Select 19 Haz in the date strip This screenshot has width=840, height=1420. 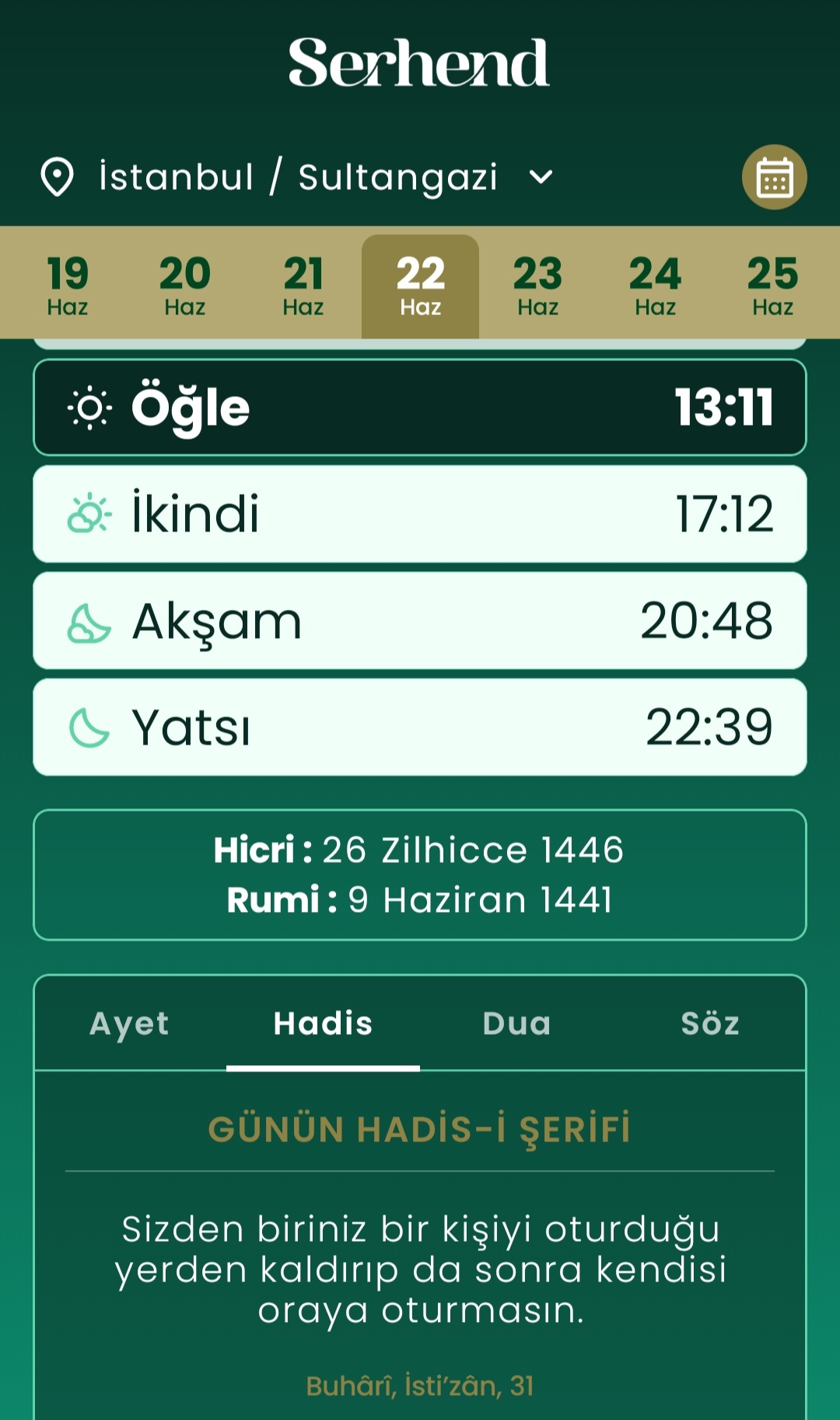click(68, 286)
